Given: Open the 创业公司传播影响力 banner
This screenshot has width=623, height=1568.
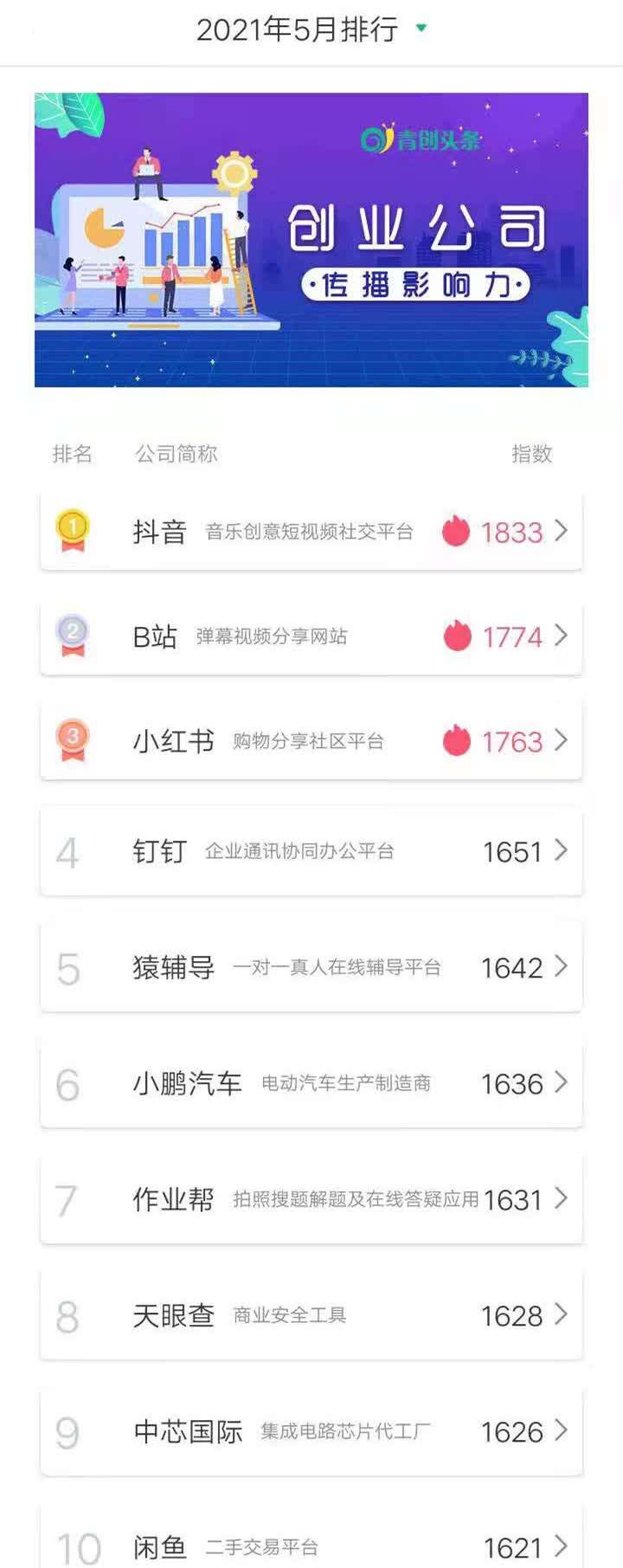Looking at the screenshot, I should (311, 240).
